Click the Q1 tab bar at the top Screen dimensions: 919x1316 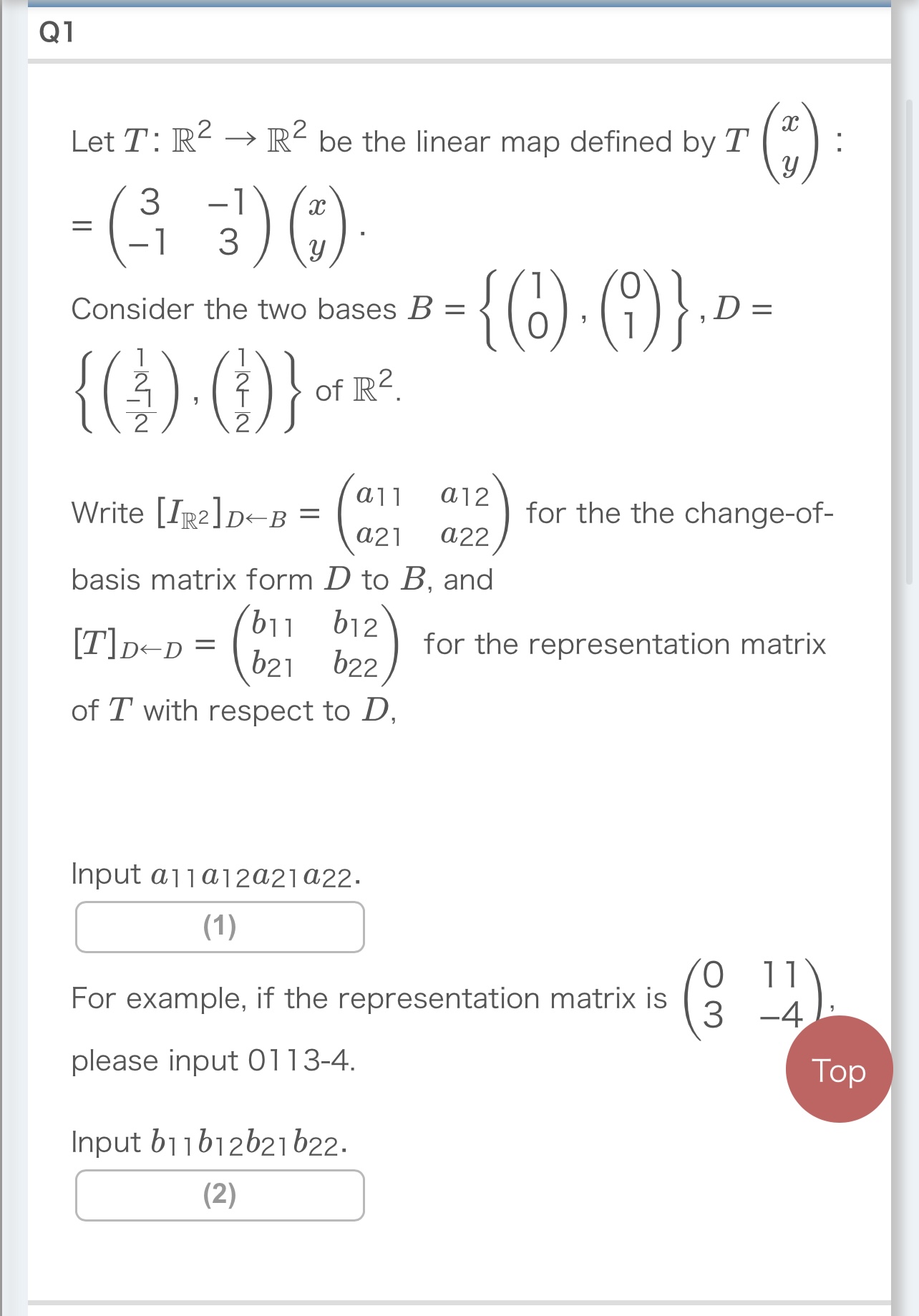(x=458, y=32)
